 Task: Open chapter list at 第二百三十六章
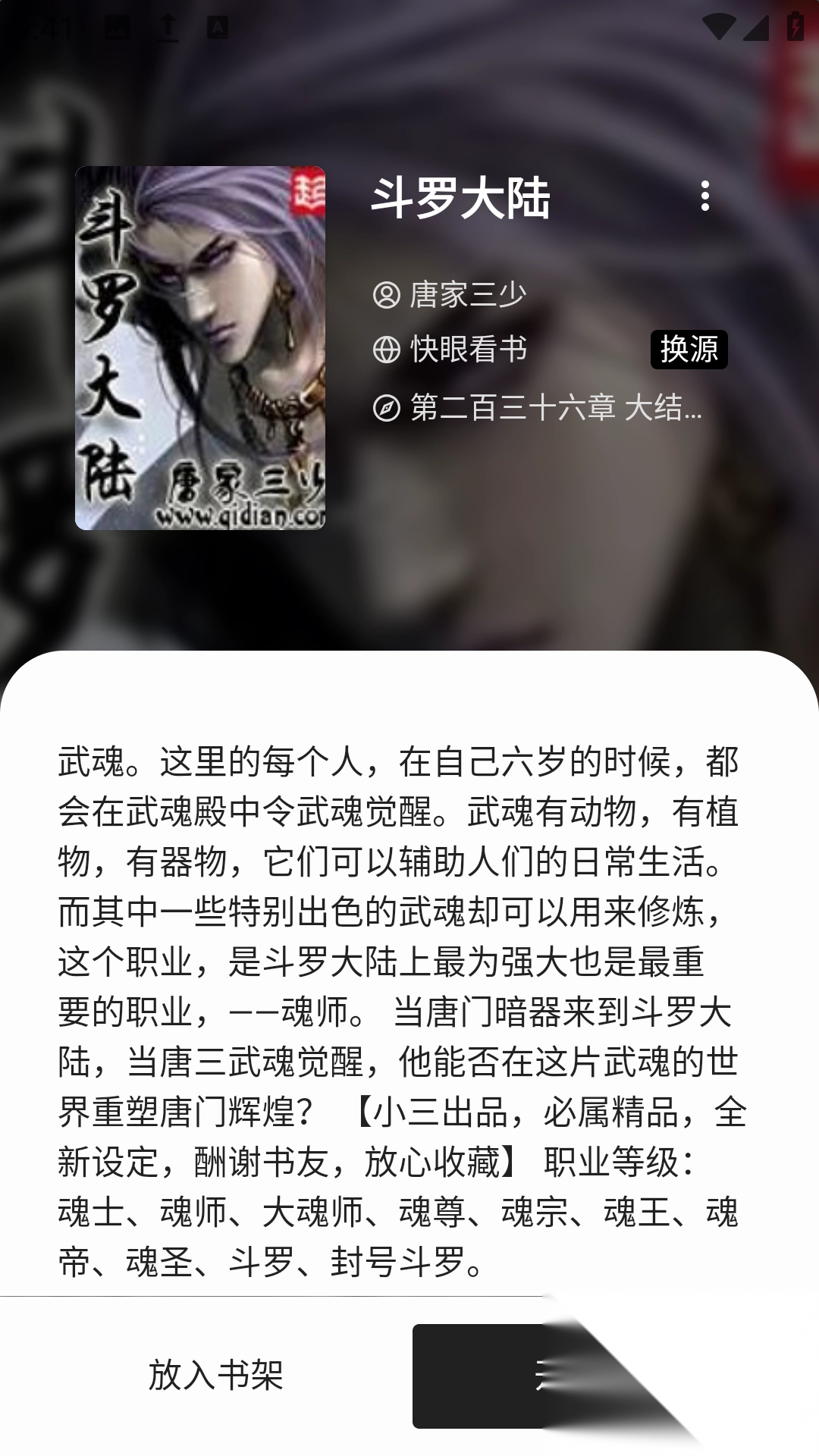pyautogui.click(x=554, y=408)
